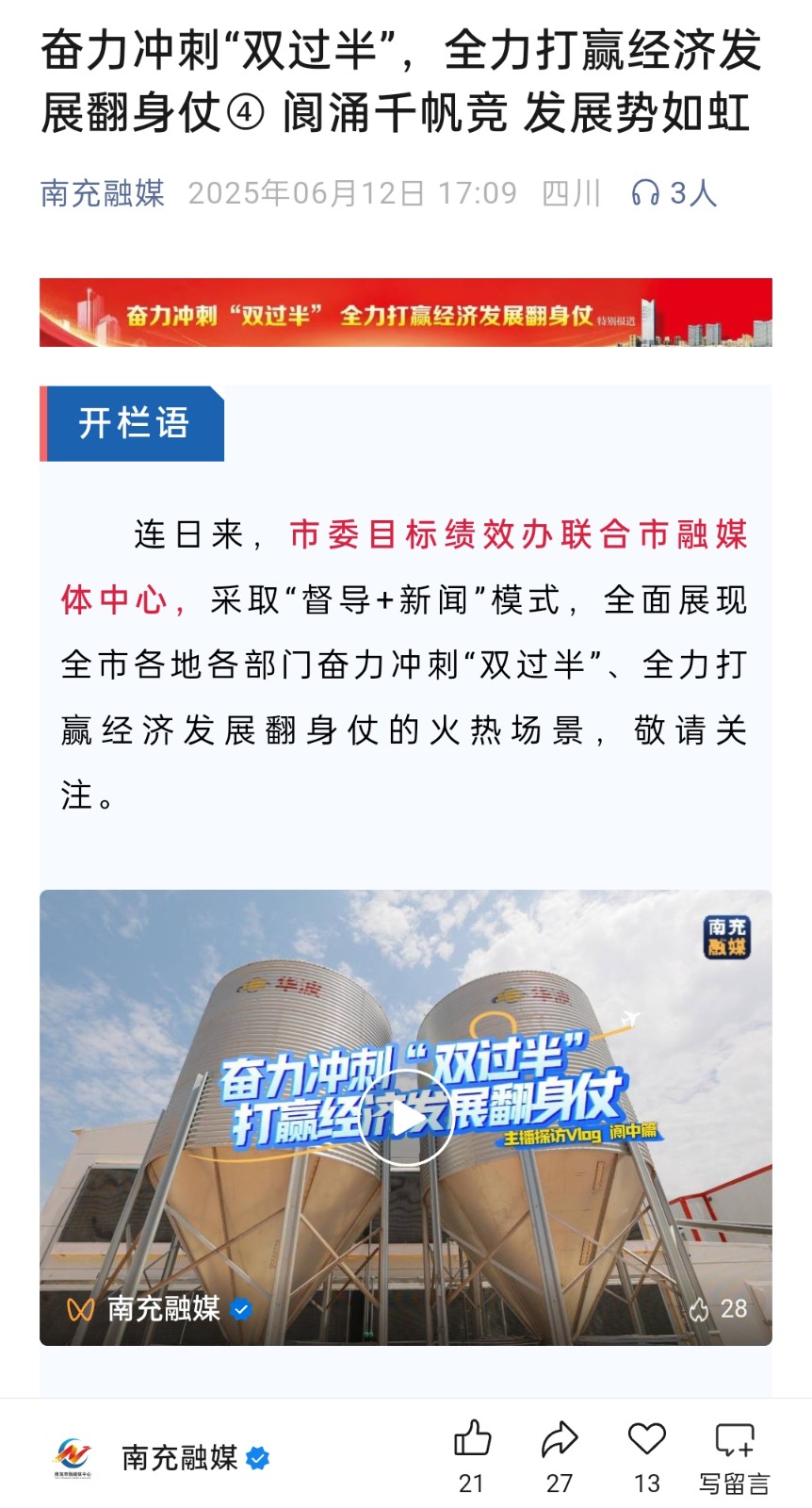Open 南充融媒 account link under the title
This screenshot has width=812, height=1508.
[x=103, y=193]
